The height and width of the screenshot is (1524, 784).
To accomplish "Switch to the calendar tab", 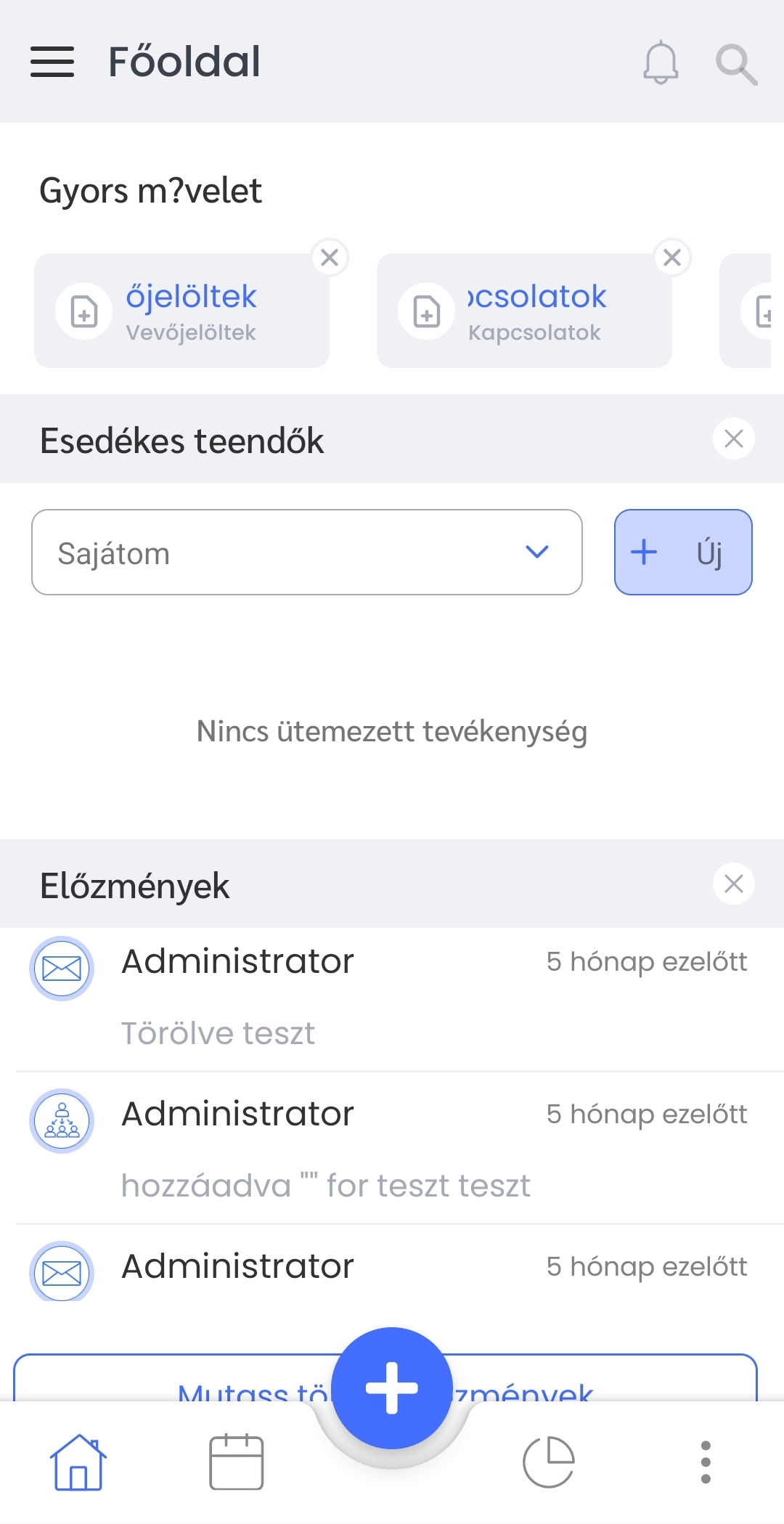I will point(236,1462).
